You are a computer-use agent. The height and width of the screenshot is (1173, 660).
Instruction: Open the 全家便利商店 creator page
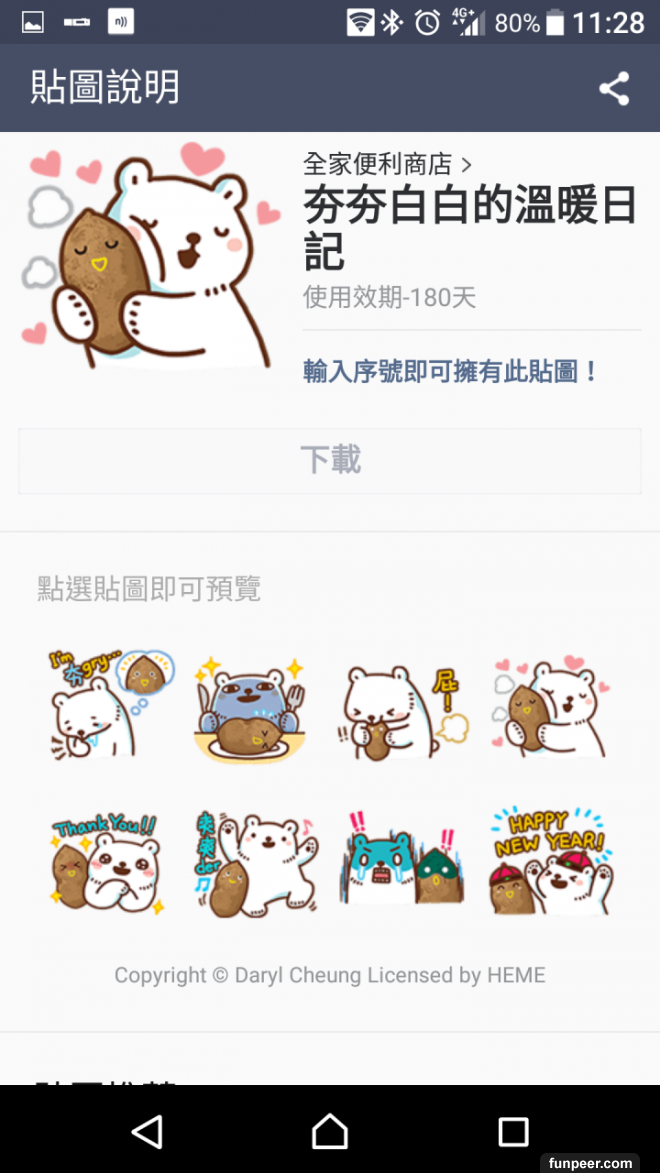pos(387,163)
